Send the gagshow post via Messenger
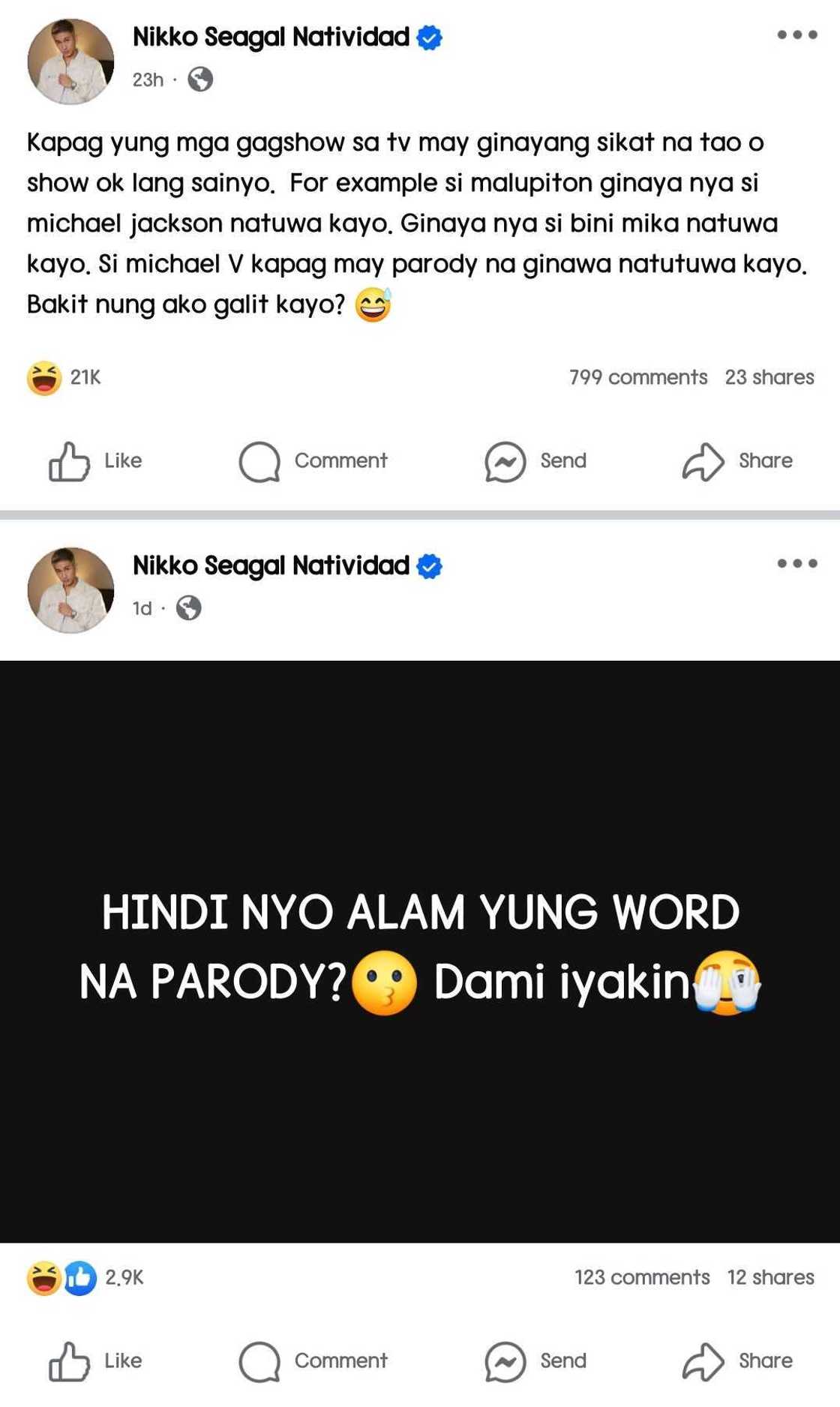Screen dimensions: 840x1407 [535, 460]
